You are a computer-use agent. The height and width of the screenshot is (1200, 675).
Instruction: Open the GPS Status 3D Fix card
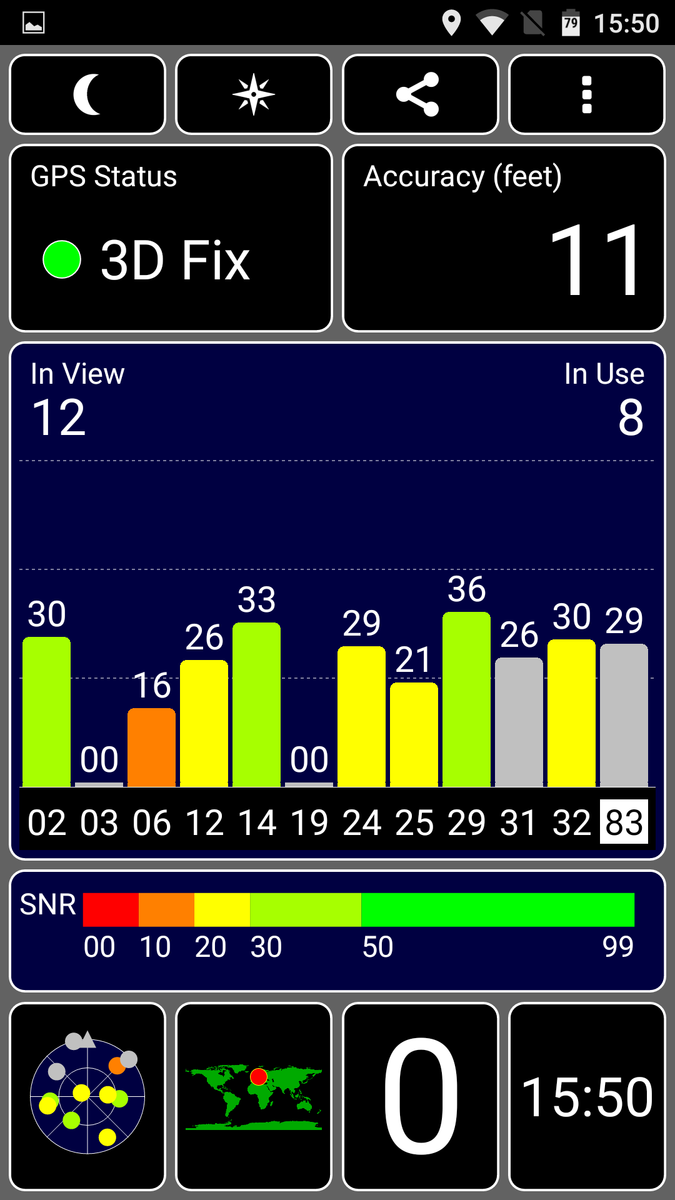(171, 238)
